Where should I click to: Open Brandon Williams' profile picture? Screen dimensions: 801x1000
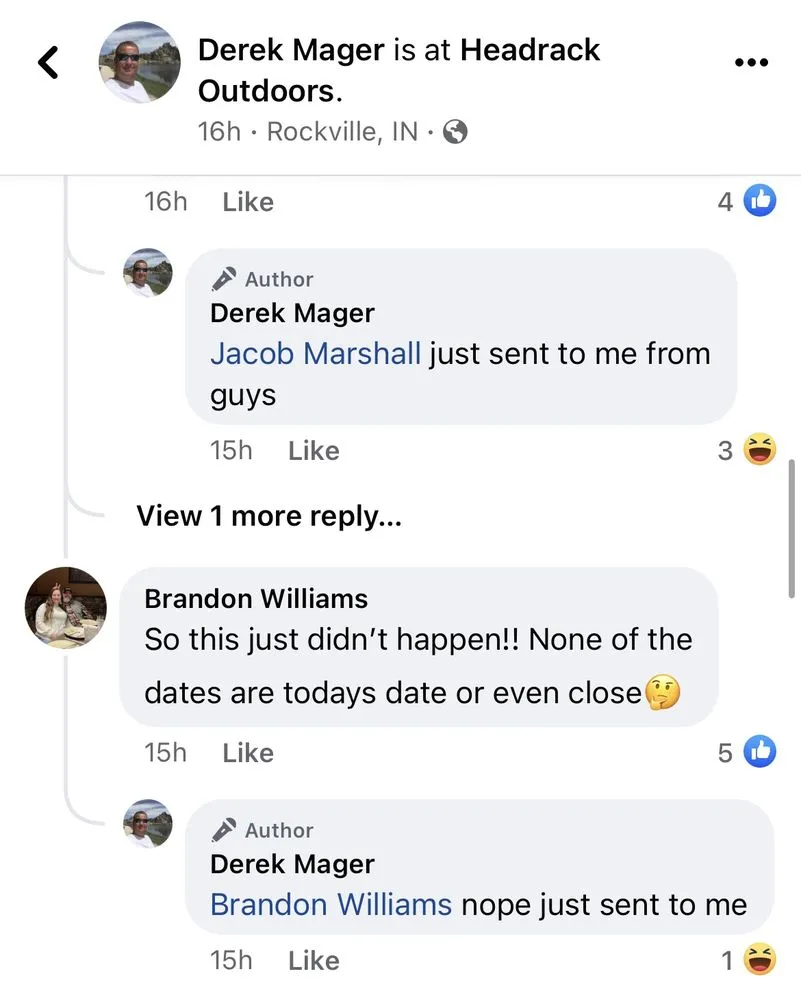pyautogui.click(x=66, y=608)
